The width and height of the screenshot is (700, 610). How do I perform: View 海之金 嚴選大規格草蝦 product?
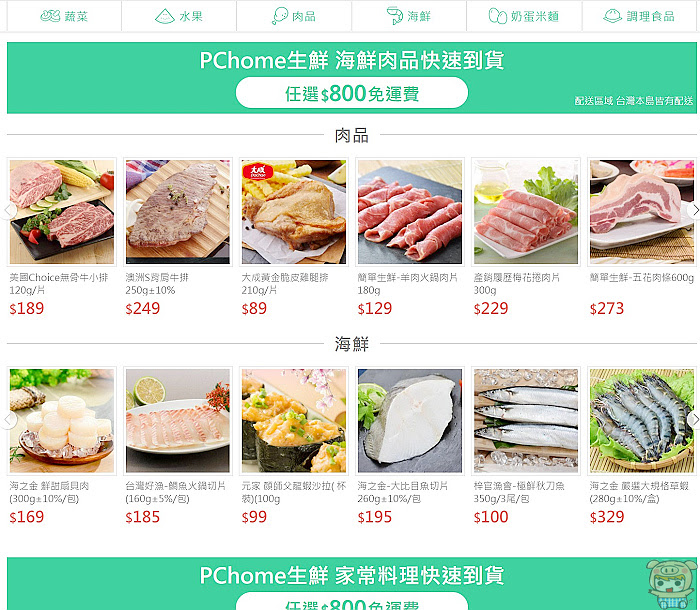point(640,420)
